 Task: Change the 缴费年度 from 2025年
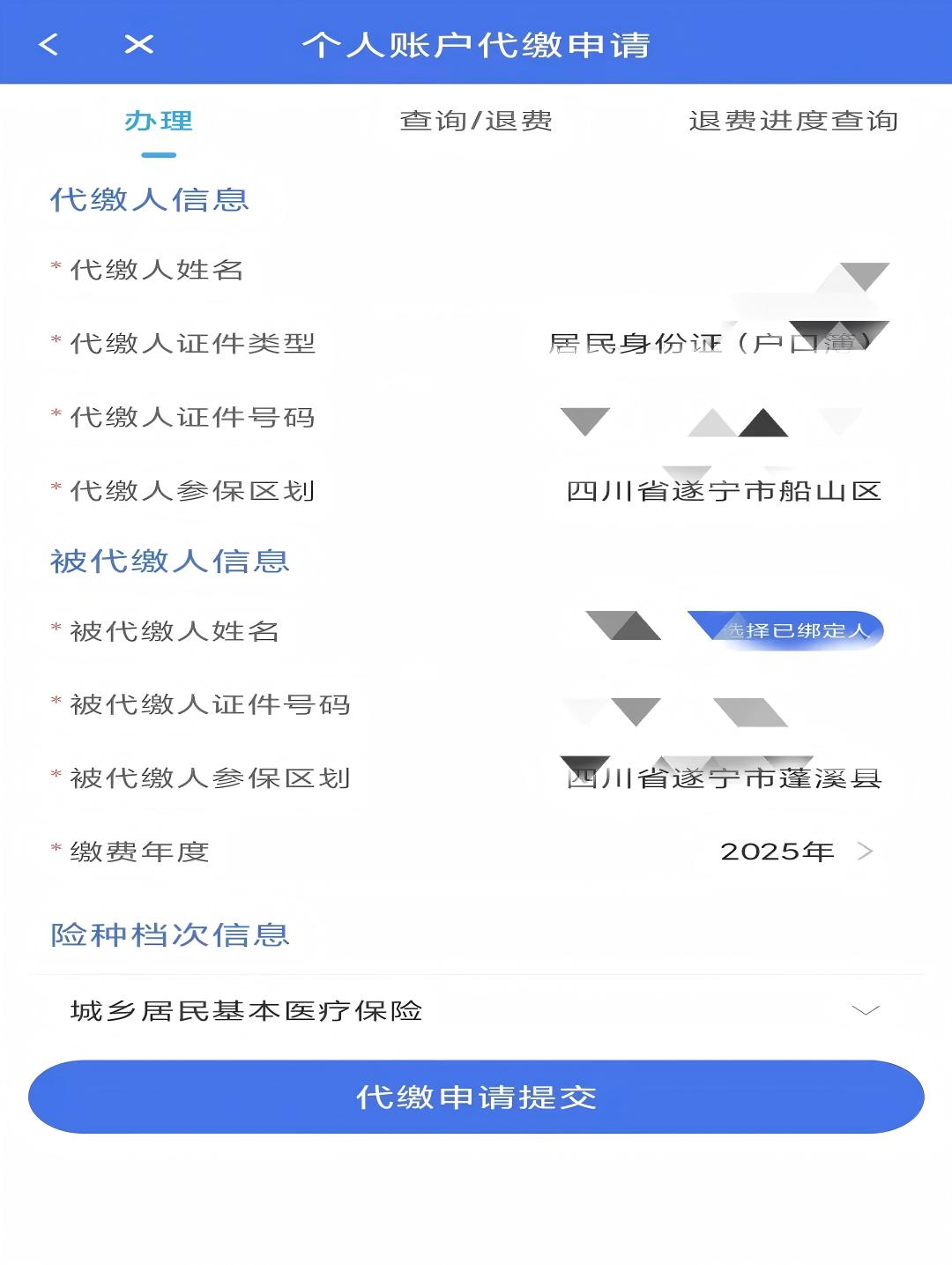coord(793,851)
